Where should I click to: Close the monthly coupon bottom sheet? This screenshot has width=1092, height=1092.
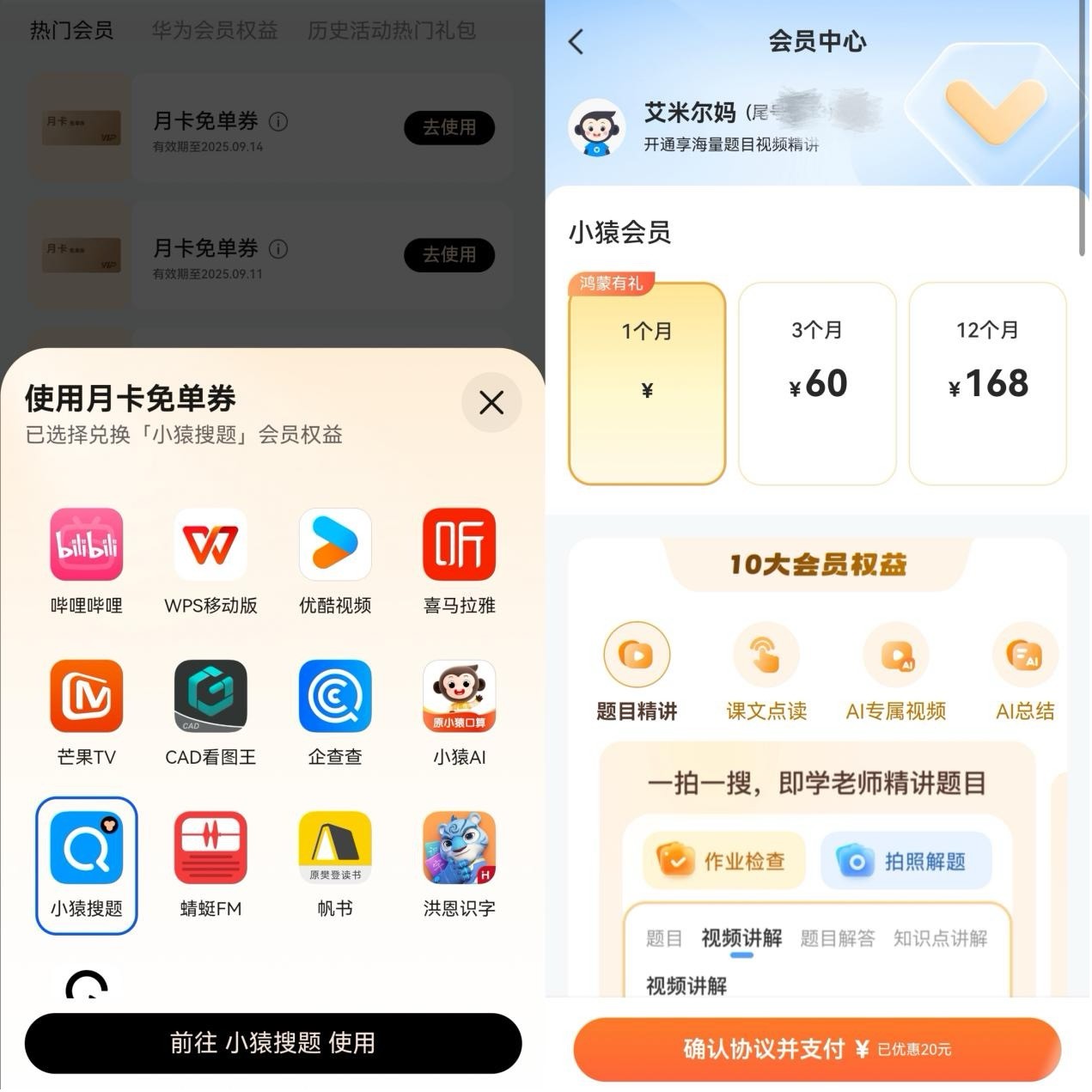pyautogui.click(x=491, y=402)
